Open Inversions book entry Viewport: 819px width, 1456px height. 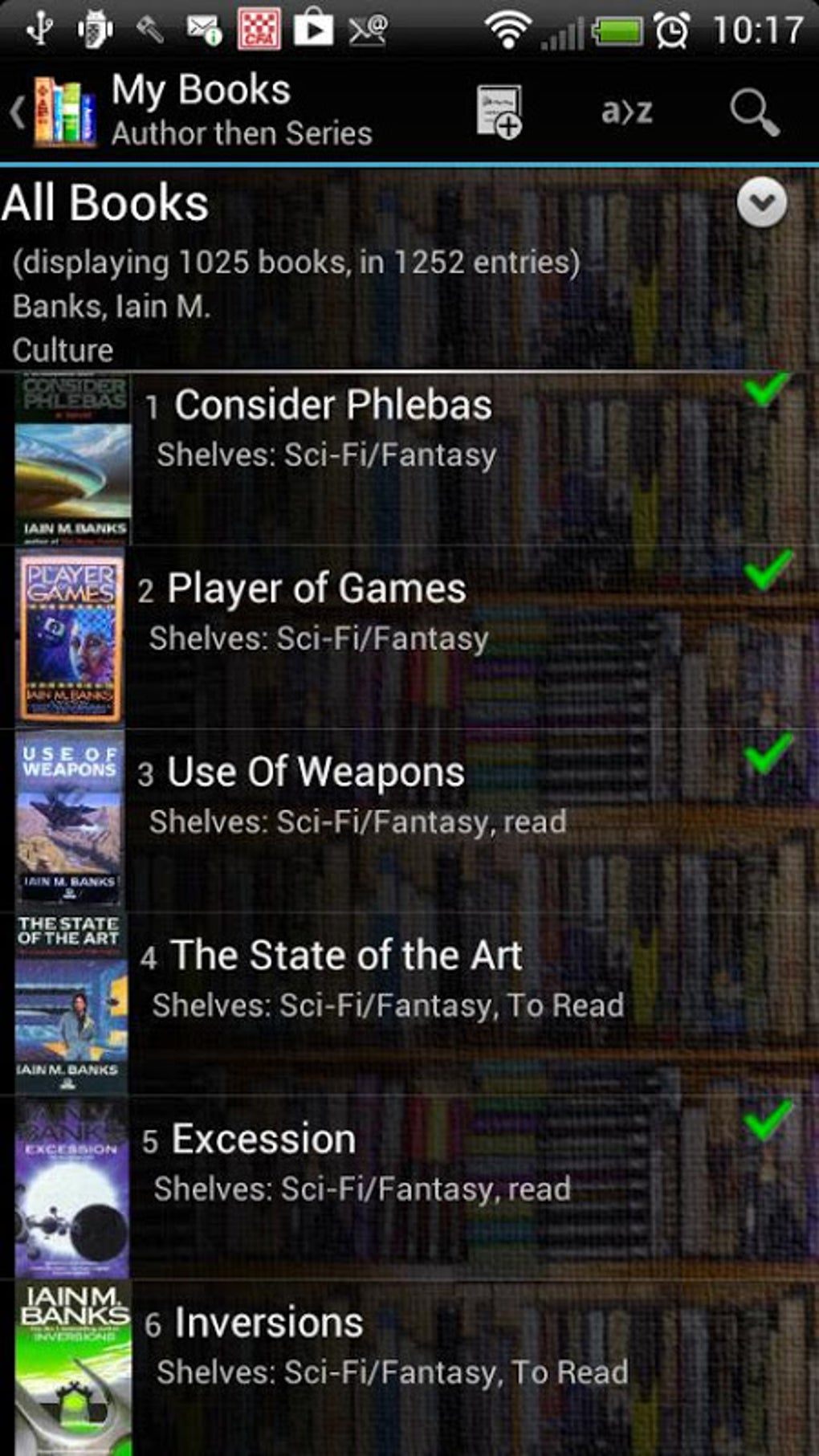coord(268,1323)
